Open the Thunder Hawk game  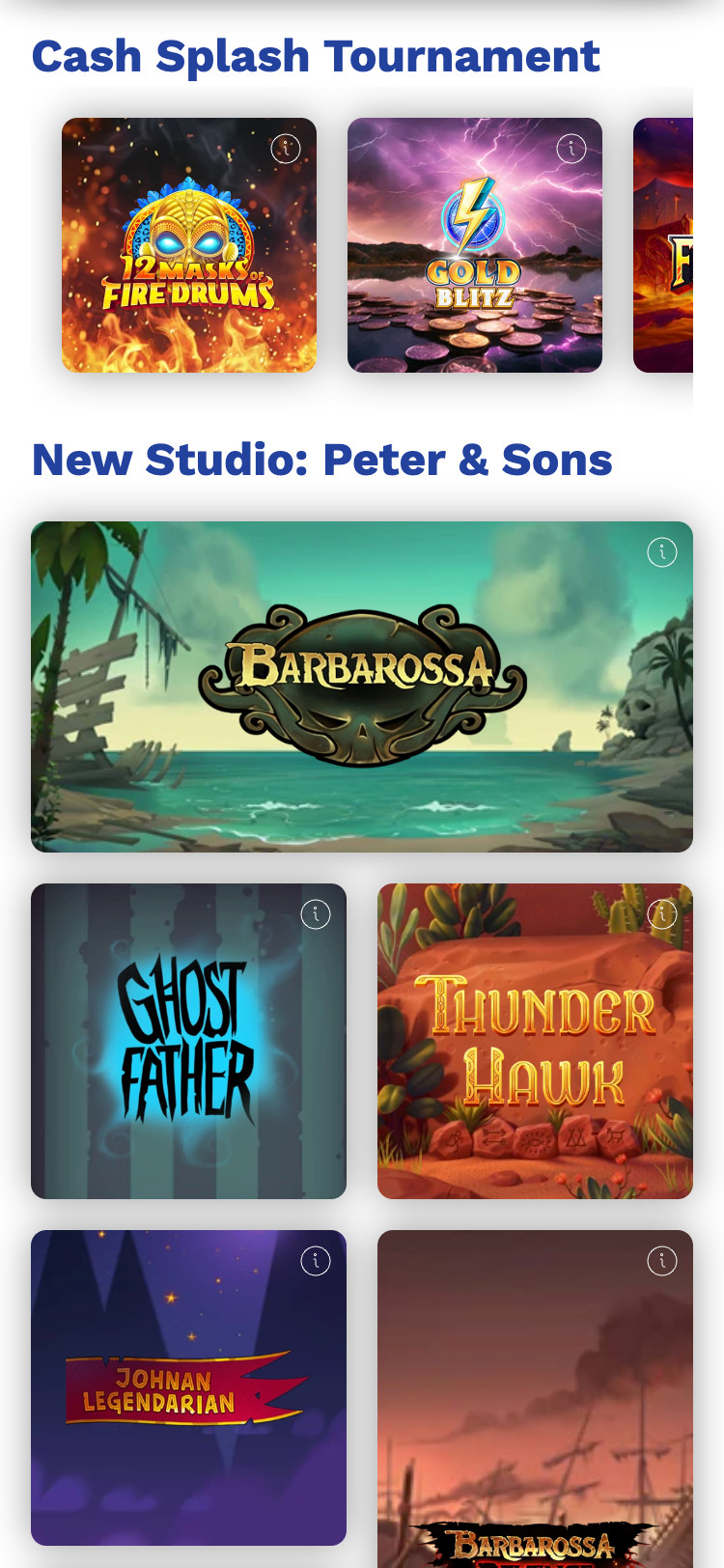coord(535,1052)
